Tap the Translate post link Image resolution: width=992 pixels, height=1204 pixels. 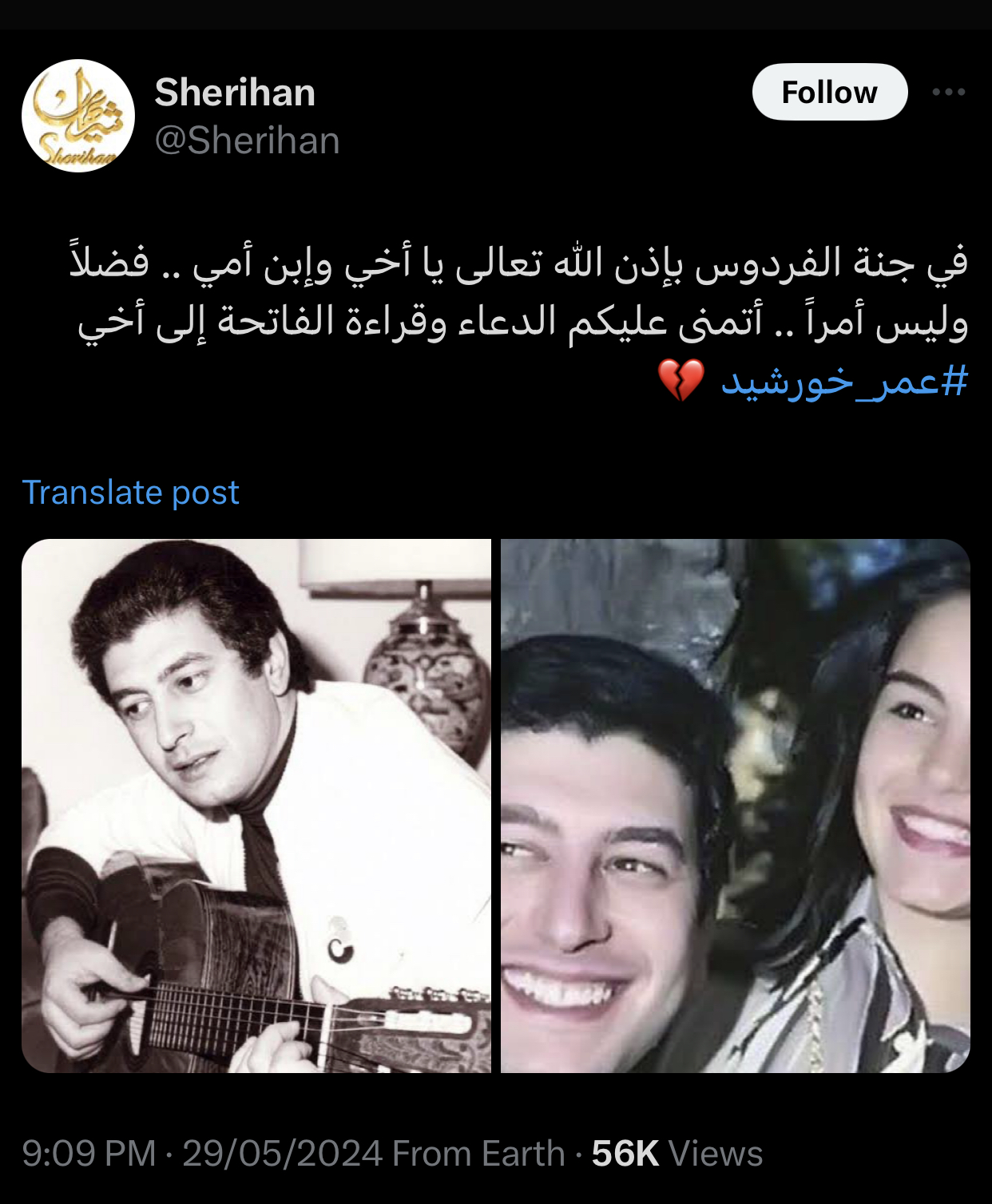130,493
